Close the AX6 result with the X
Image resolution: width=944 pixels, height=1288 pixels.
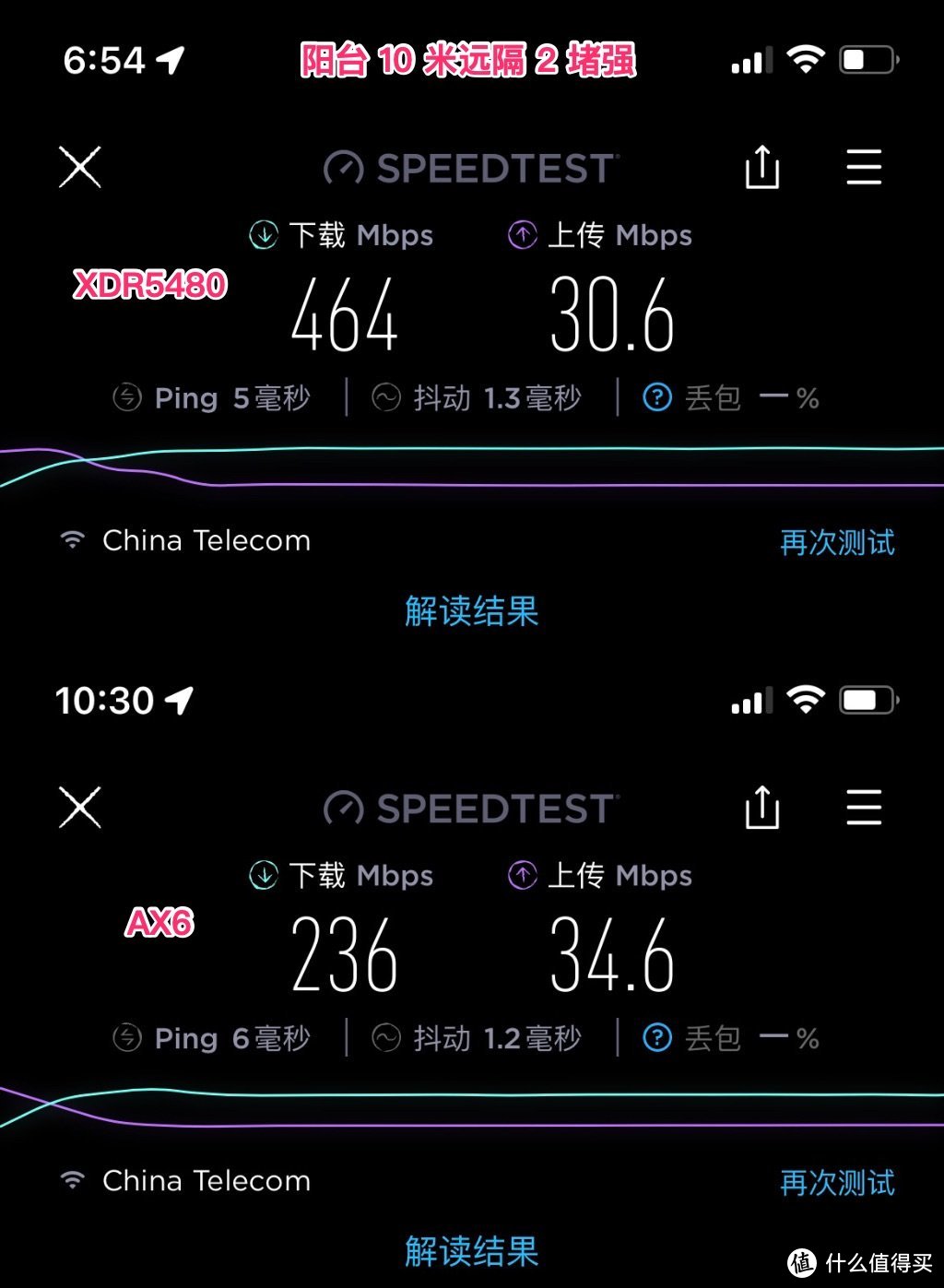coord(80,809)
